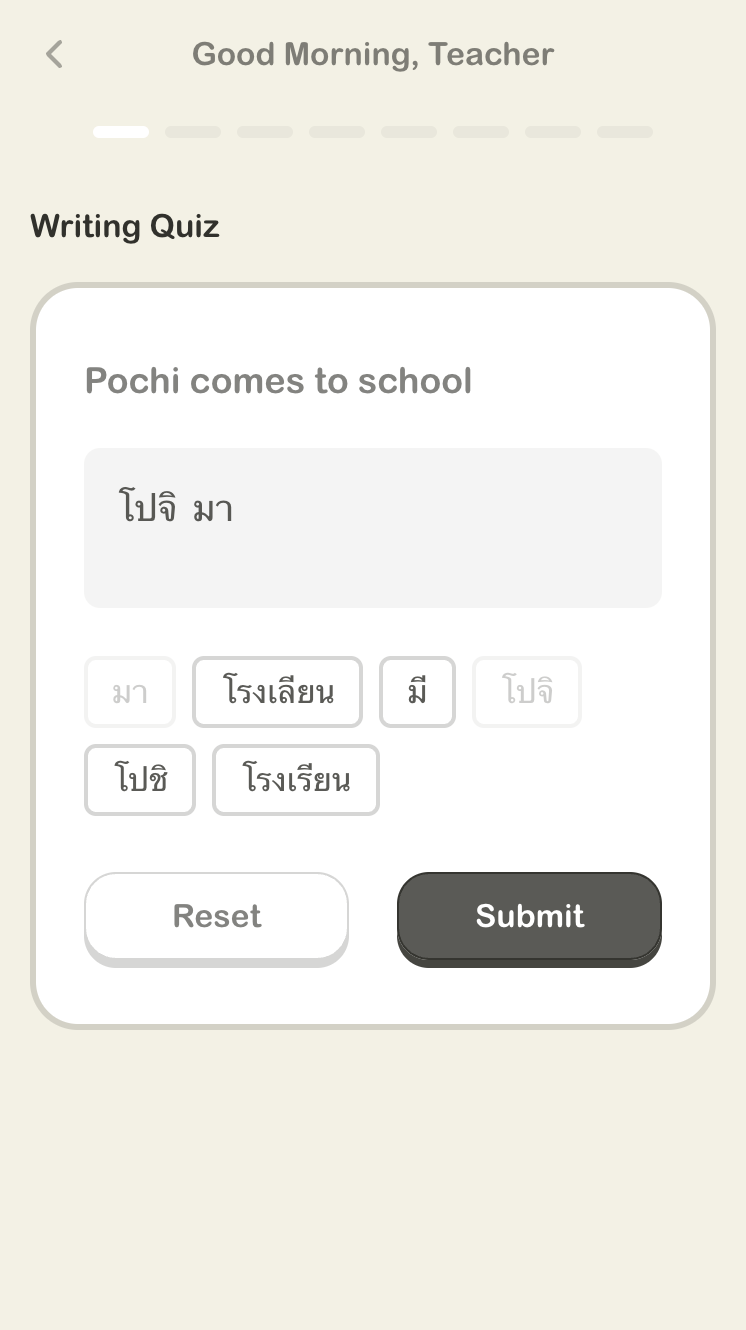Screen dimensions: 746x1330
Task: Select the word chip โรงเลียน
Action: pos(277,692)
